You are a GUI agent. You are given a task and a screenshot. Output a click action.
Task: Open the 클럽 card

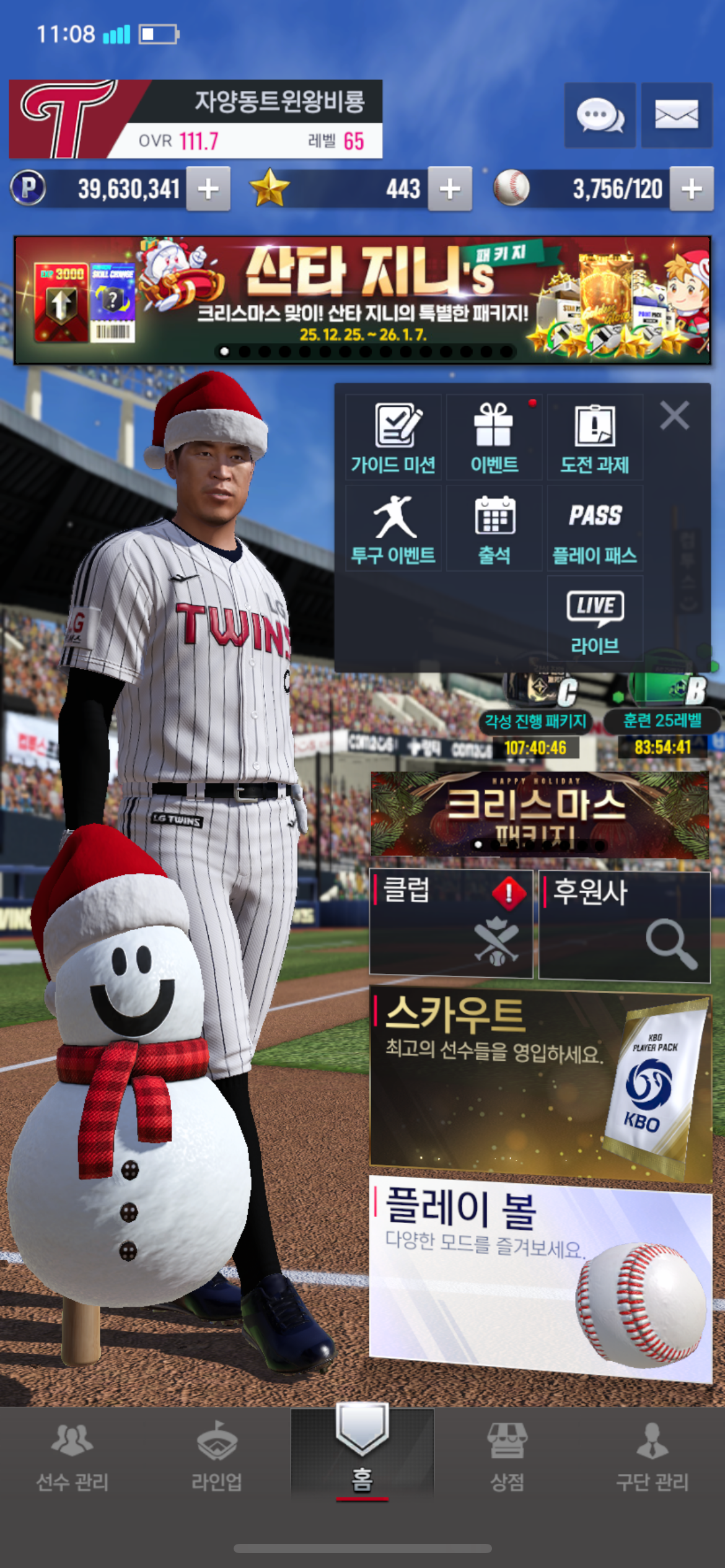450,923
